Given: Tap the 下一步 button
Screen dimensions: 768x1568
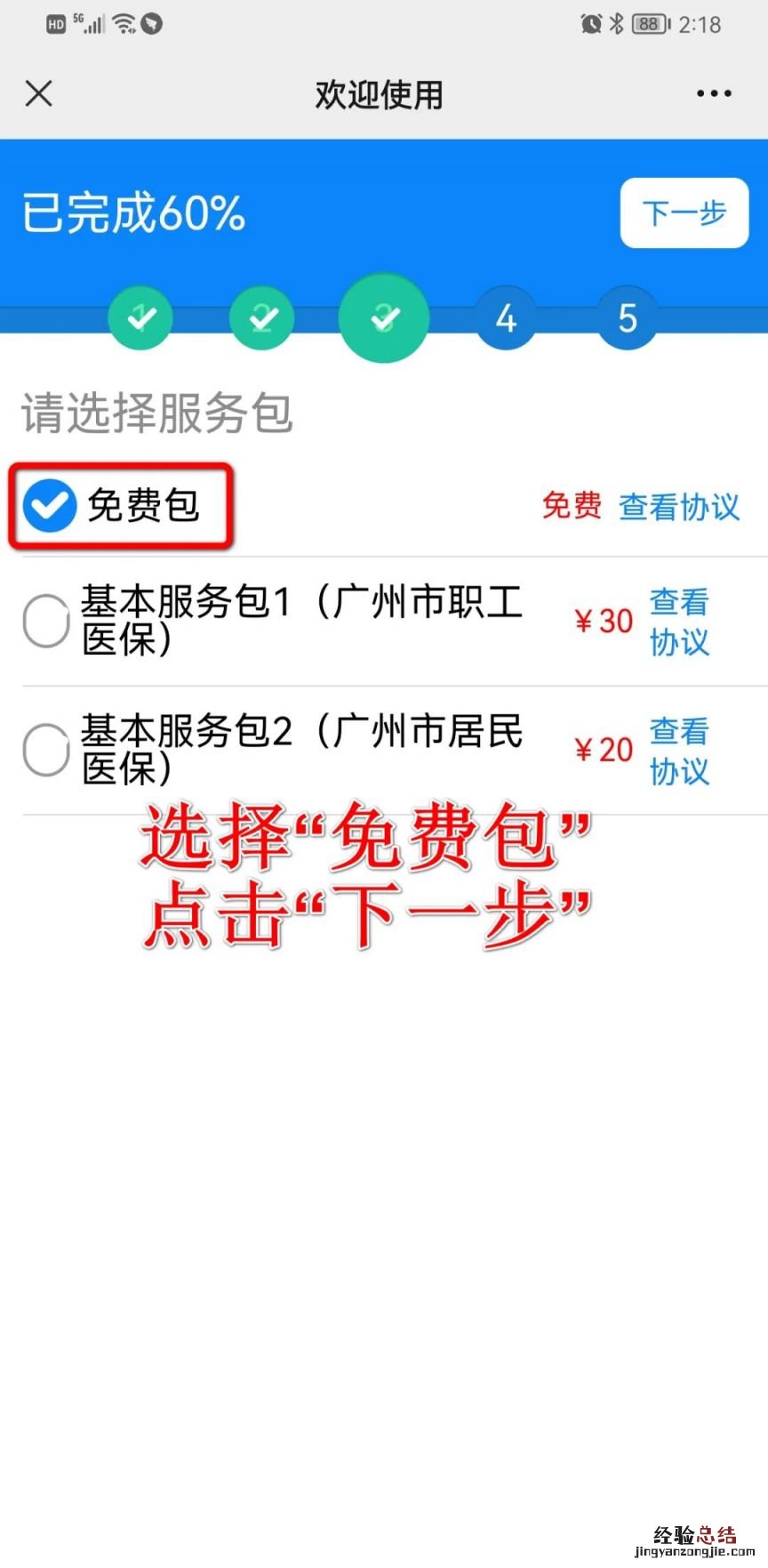Looking at the screenshot, I should point(684,213).
